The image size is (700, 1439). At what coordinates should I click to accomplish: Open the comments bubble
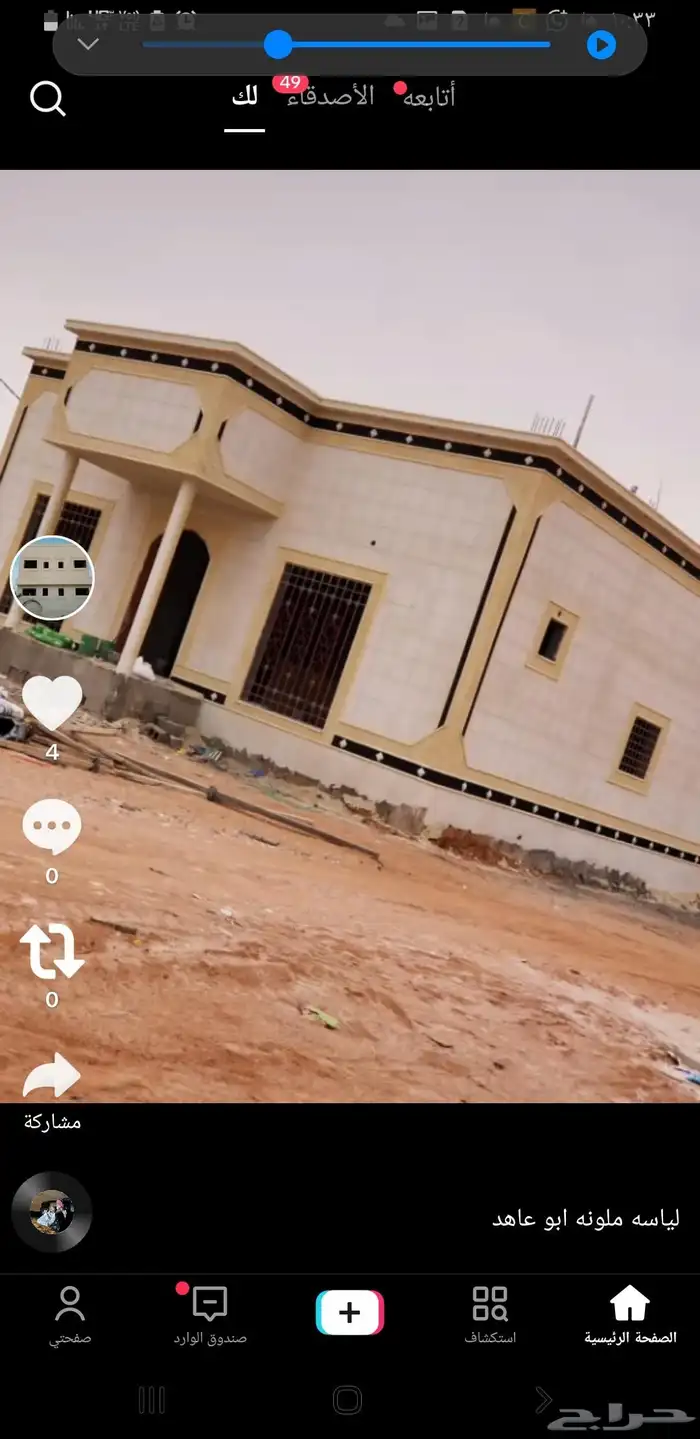(x=52, y=828)
